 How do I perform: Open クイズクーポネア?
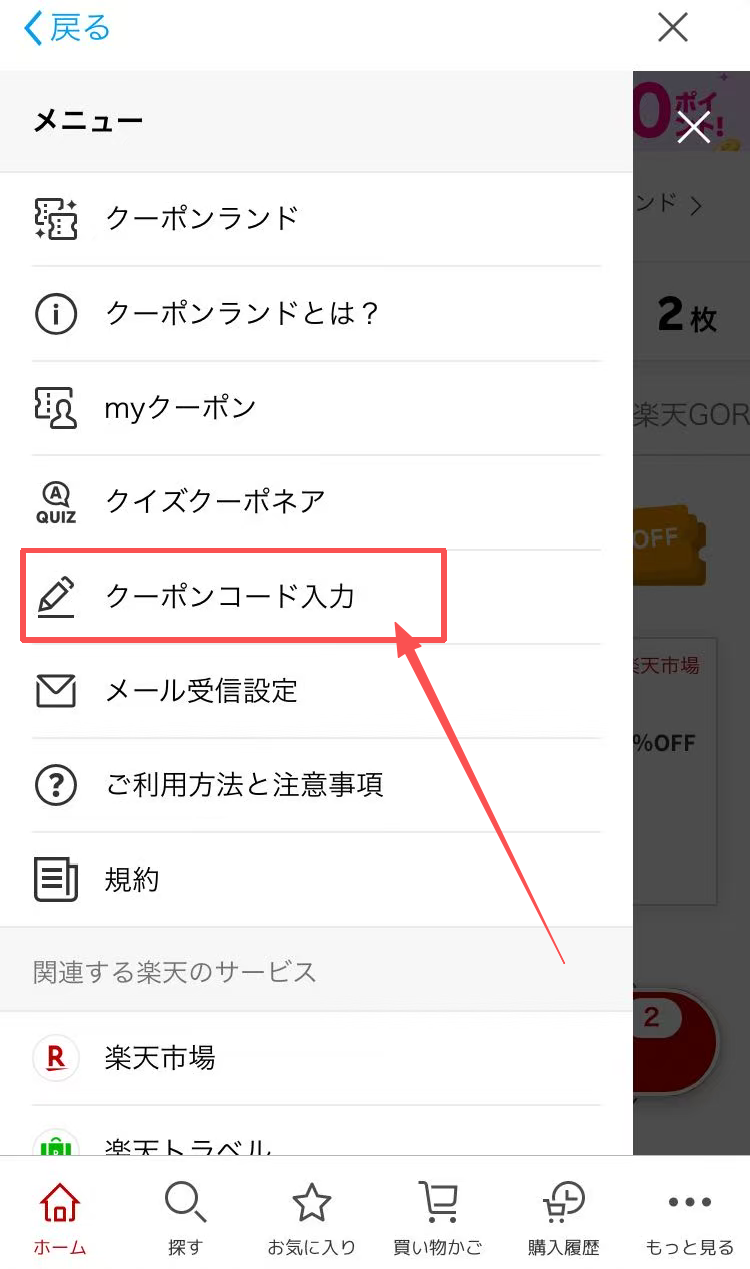pyautogui.click(x=316, y=502)
